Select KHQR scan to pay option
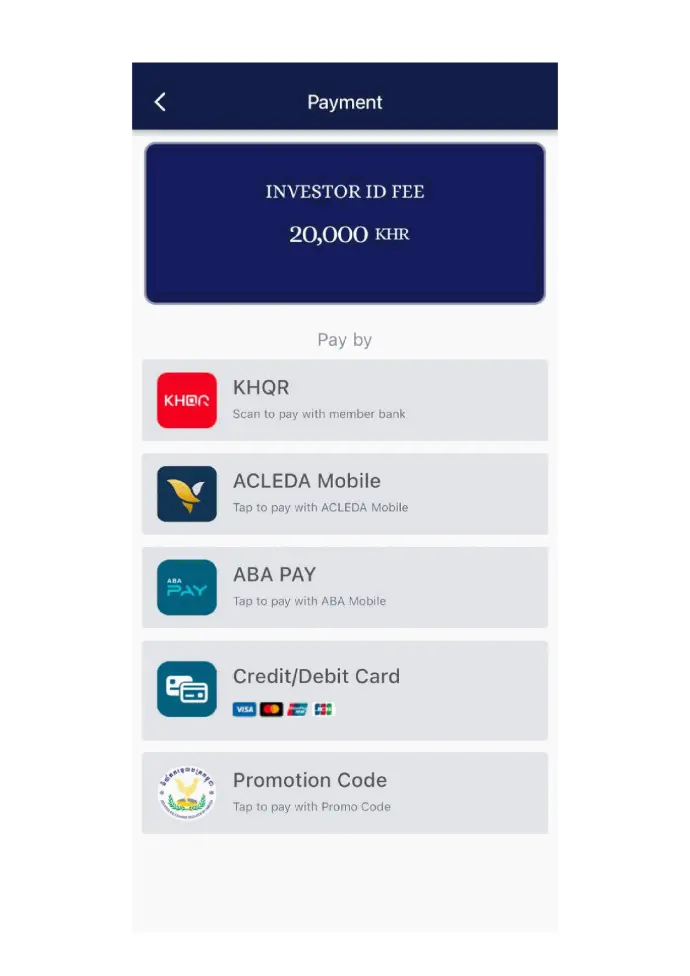 tap(344, 400)
